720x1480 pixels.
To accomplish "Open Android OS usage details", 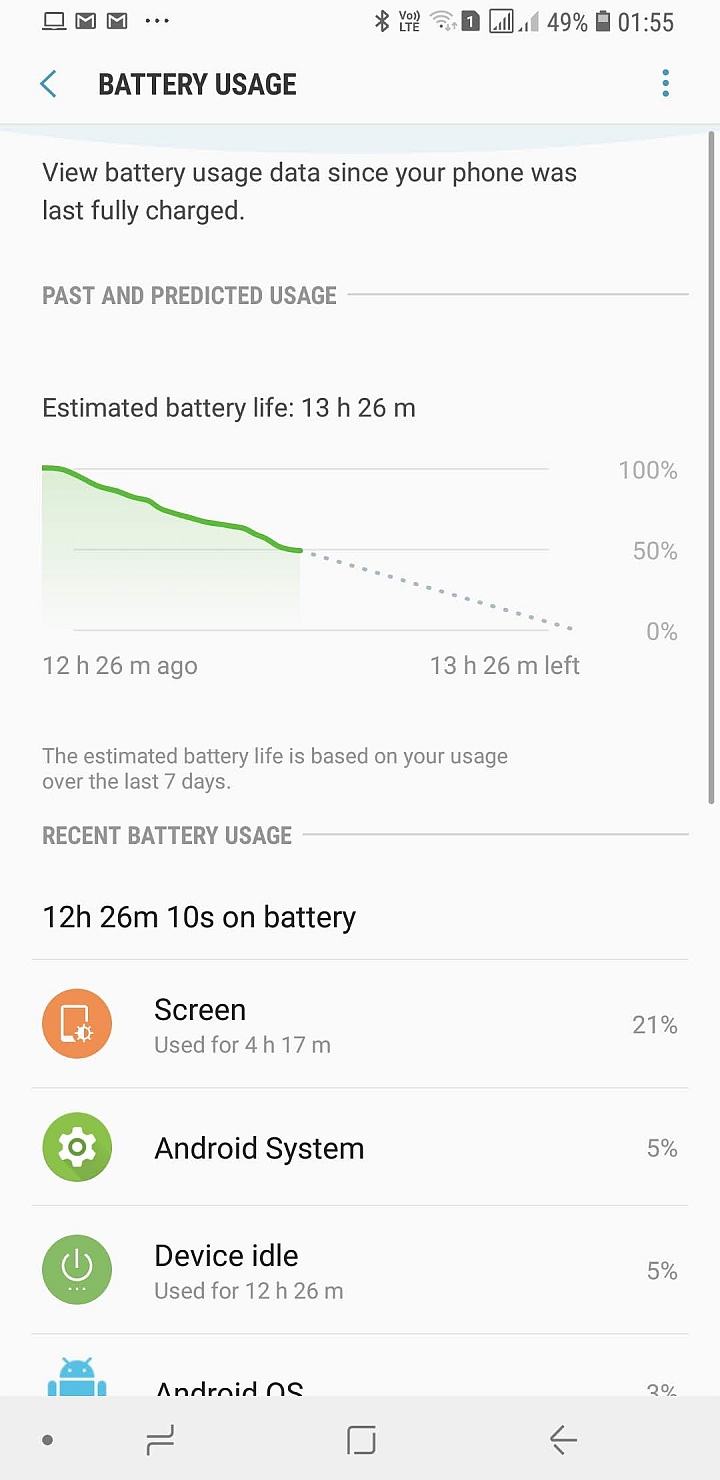I will click(x=360, y=1378).
